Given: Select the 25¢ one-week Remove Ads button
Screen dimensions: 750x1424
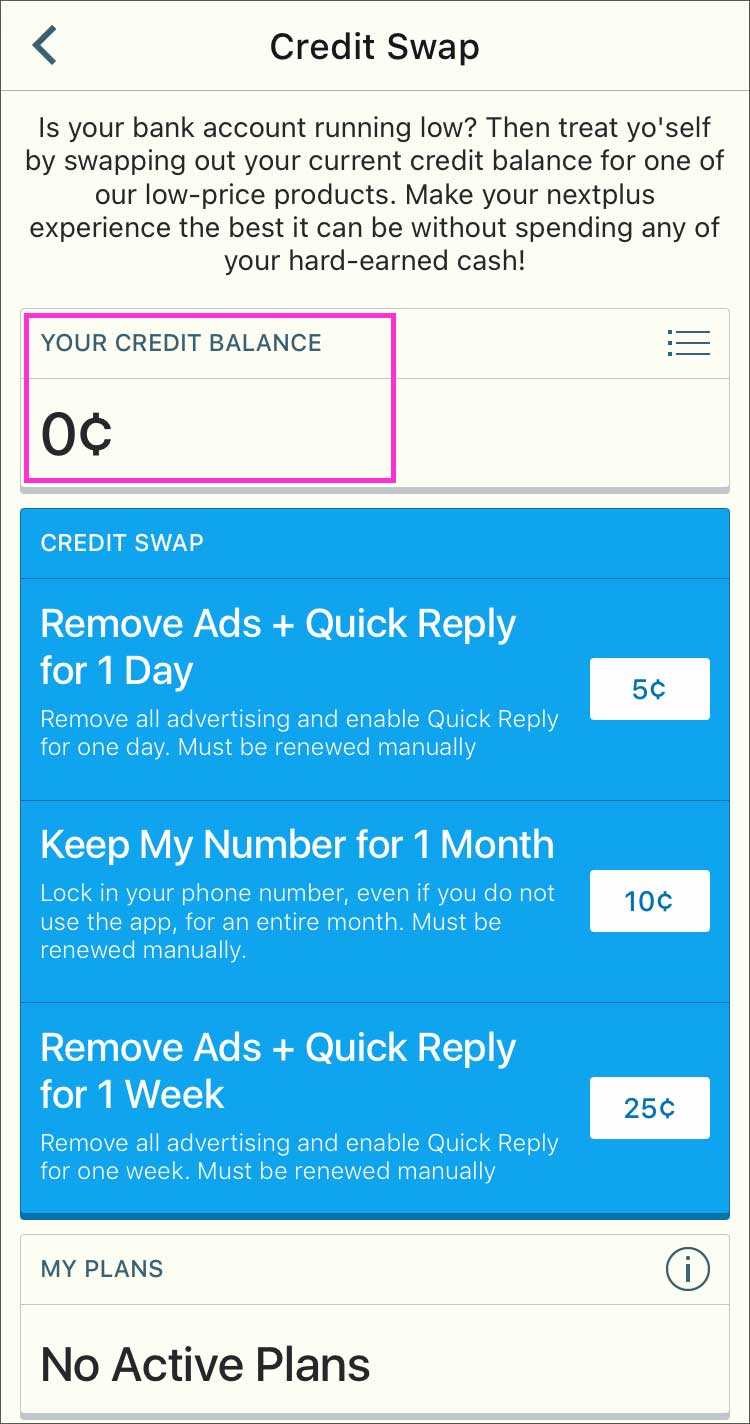Looking at the screenshot, I should 649,1108.
